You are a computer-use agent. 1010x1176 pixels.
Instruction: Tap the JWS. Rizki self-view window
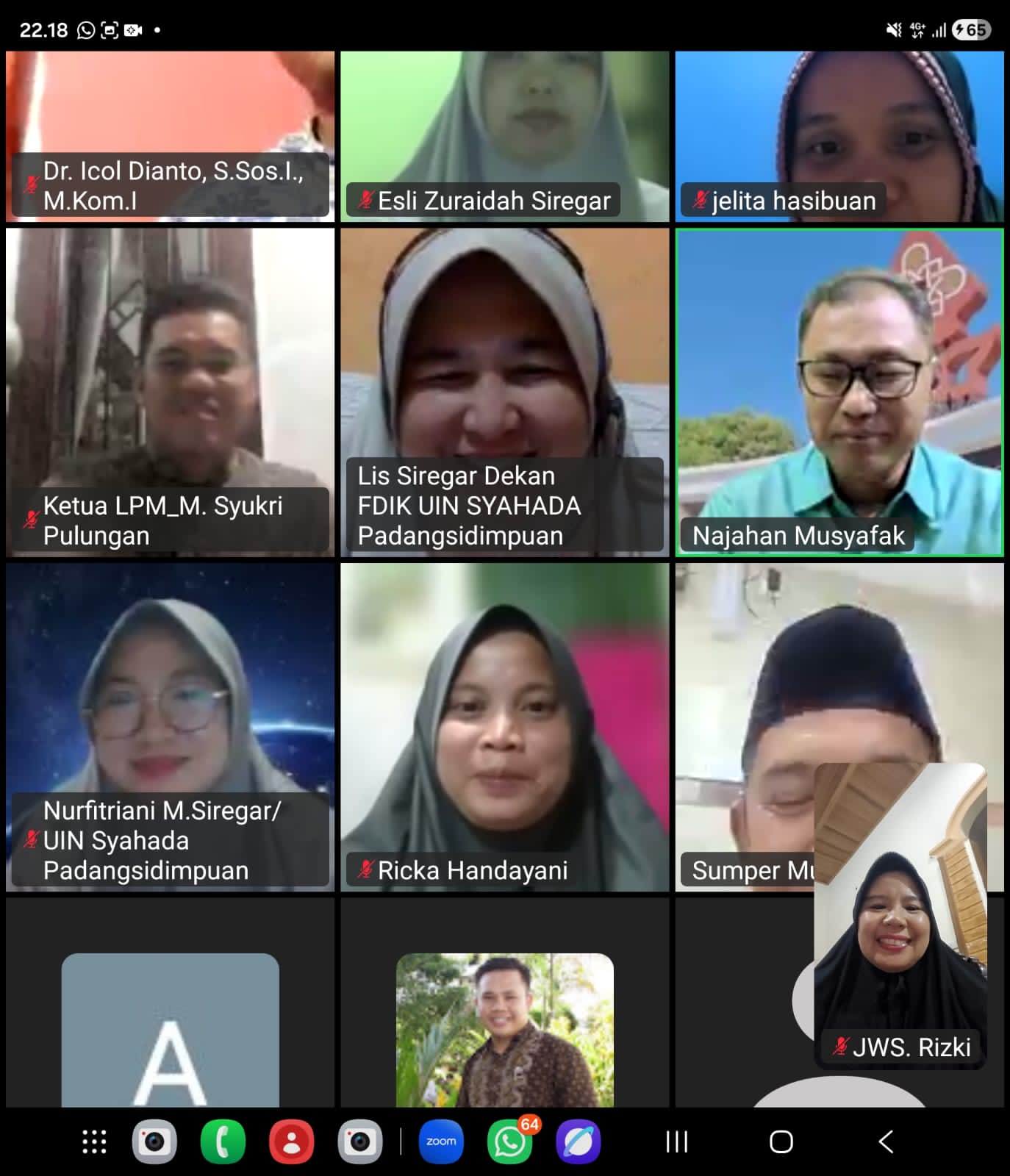pyautogui.click(x=900, y=915)
